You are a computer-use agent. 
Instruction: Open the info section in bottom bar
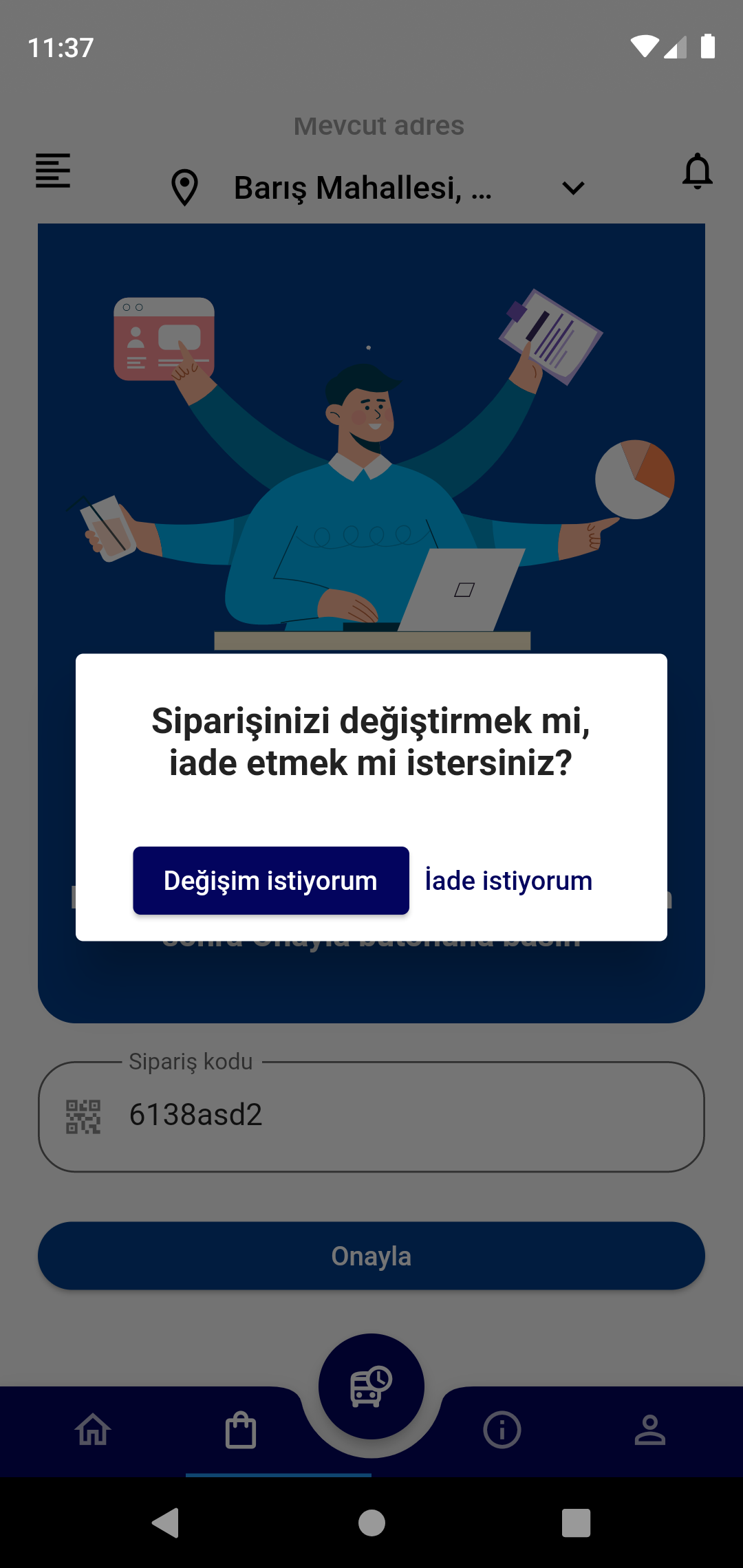click(x=502, y=1430)
